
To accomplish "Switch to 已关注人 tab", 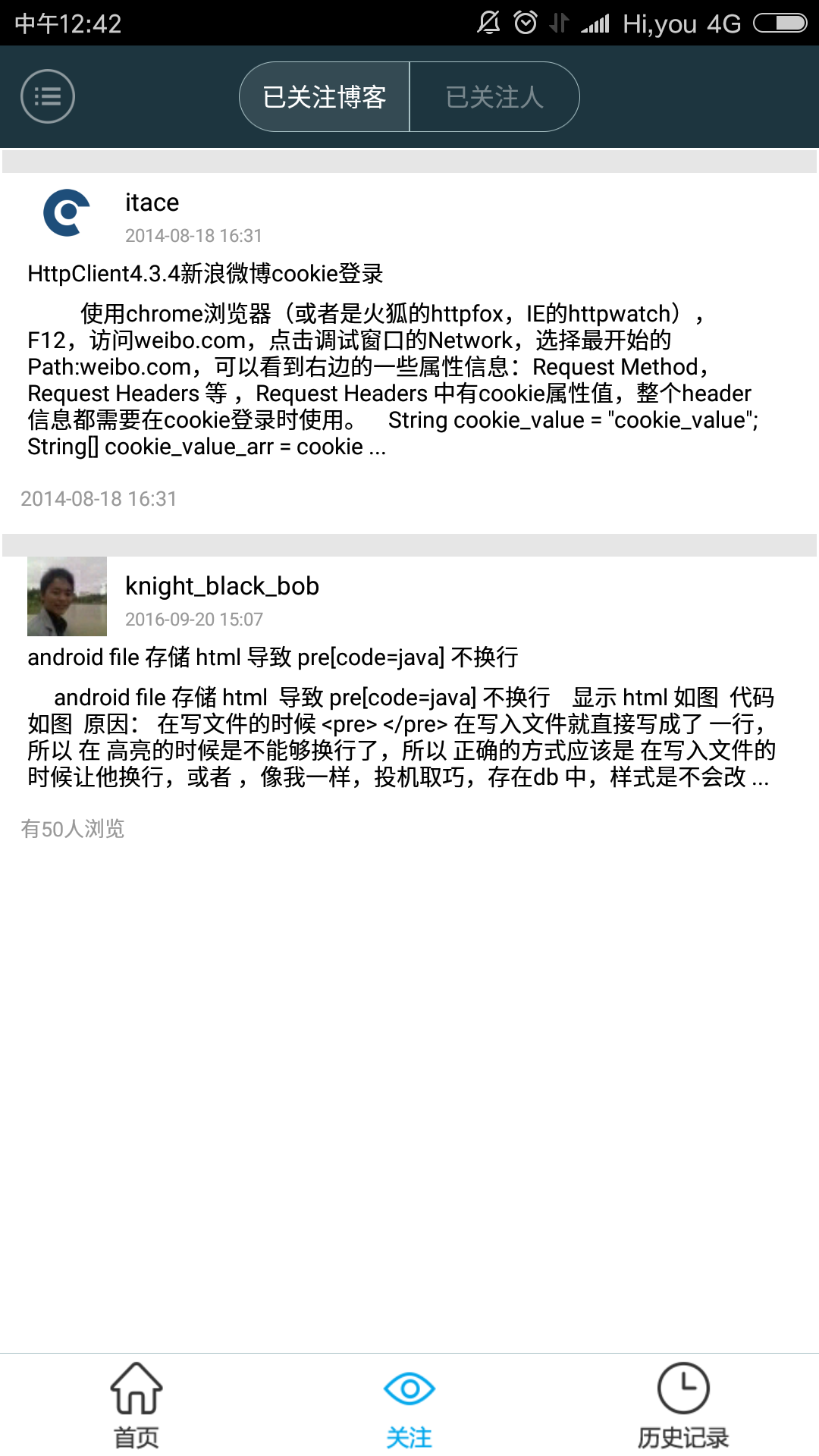I will (x=494, y=97).
